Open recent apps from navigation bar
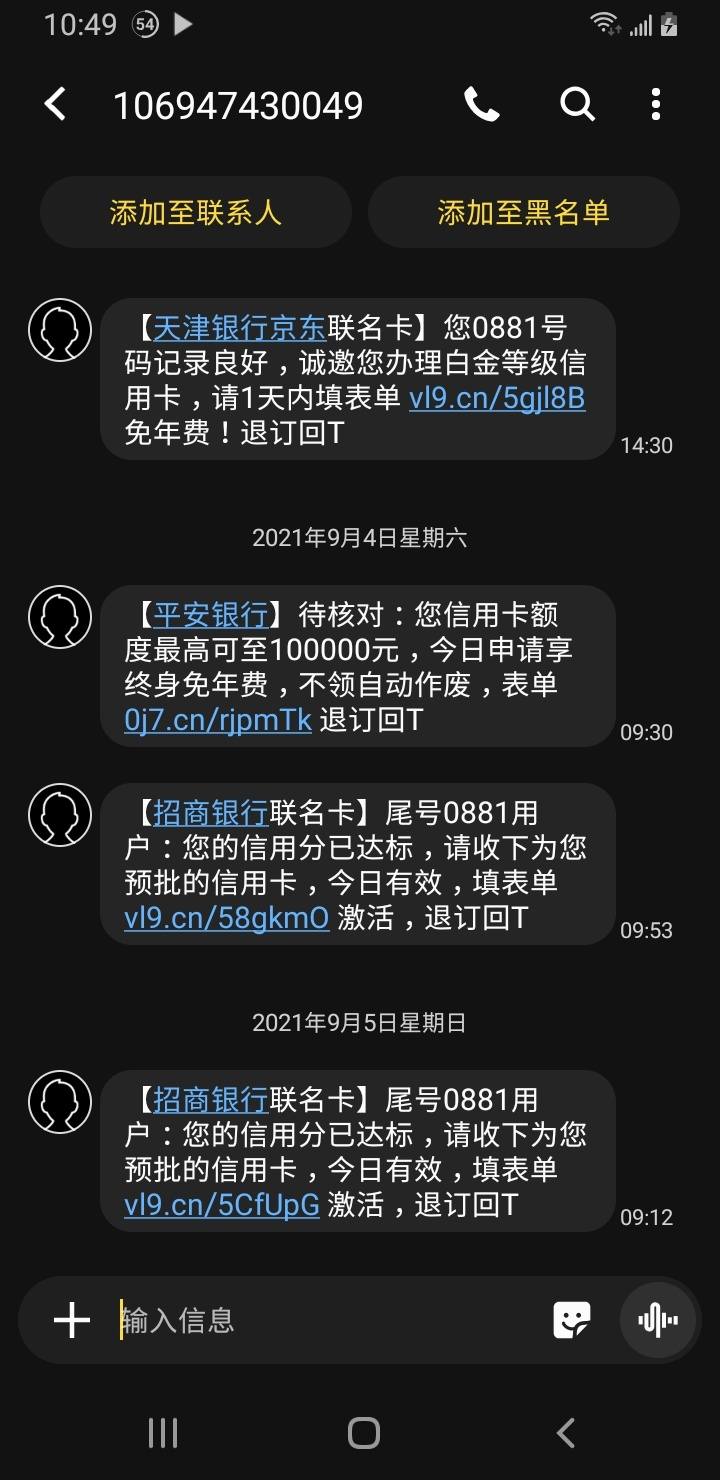Screen dimensions: 720x1480 coord(163,1433)
